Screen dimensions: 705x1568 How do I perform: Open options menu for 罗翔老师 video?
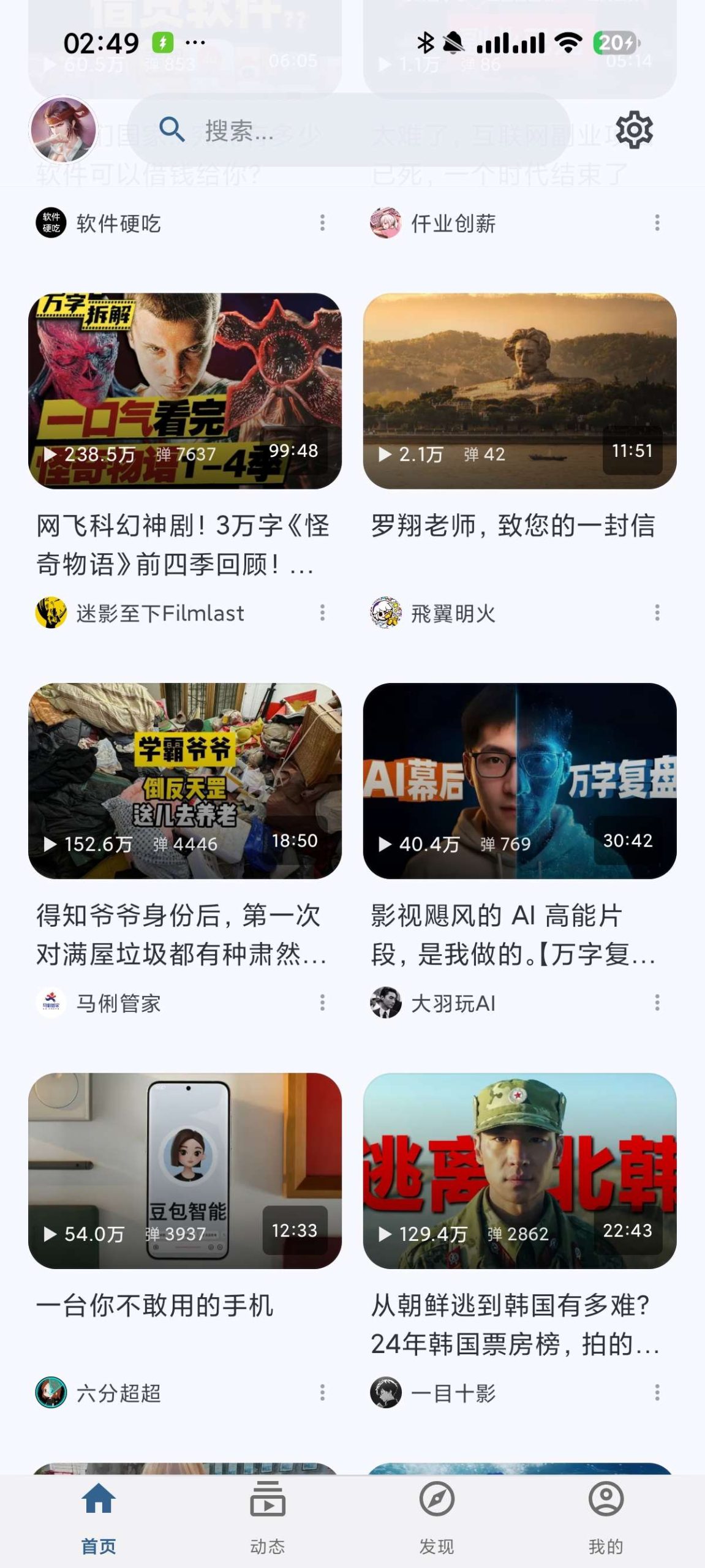pyautogui.click(x=658, y=613)
